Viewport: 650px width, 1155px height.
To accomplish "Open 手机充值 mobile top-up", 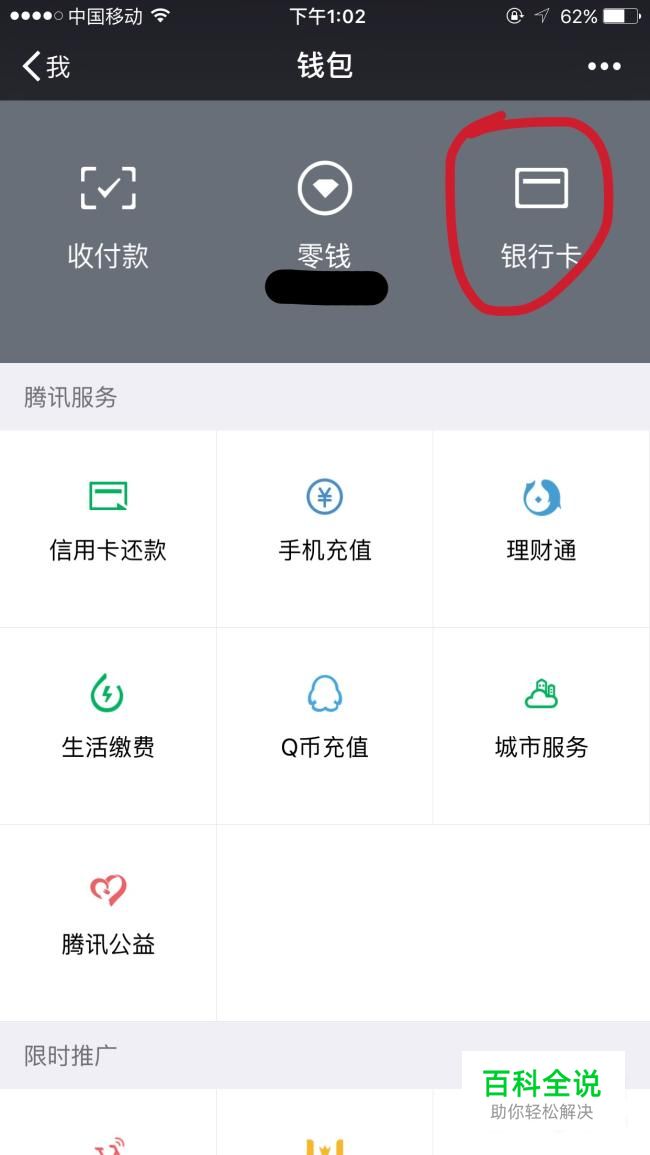I will click(324, 528).
